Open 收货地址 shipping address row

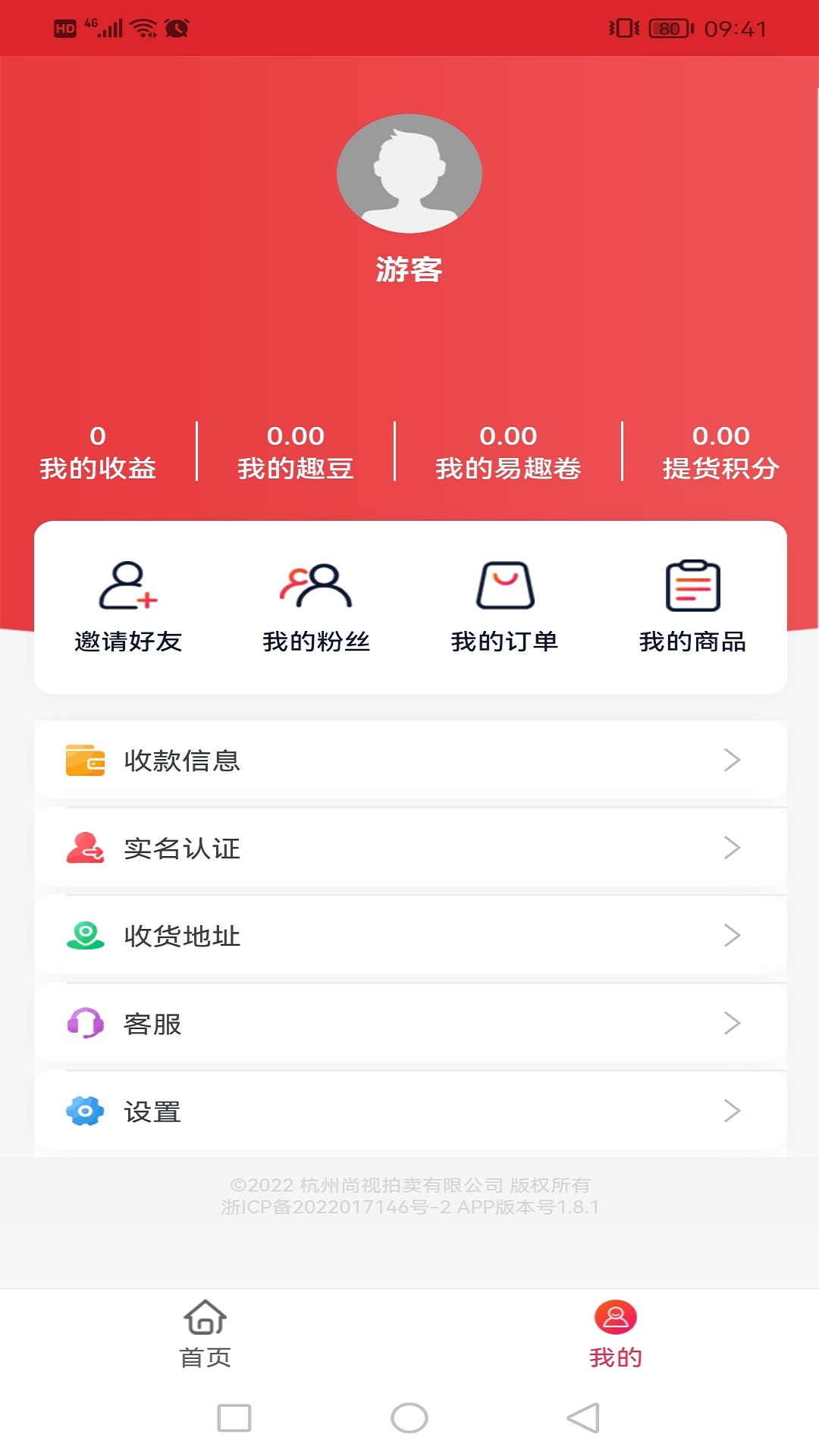tap(409, 936)
